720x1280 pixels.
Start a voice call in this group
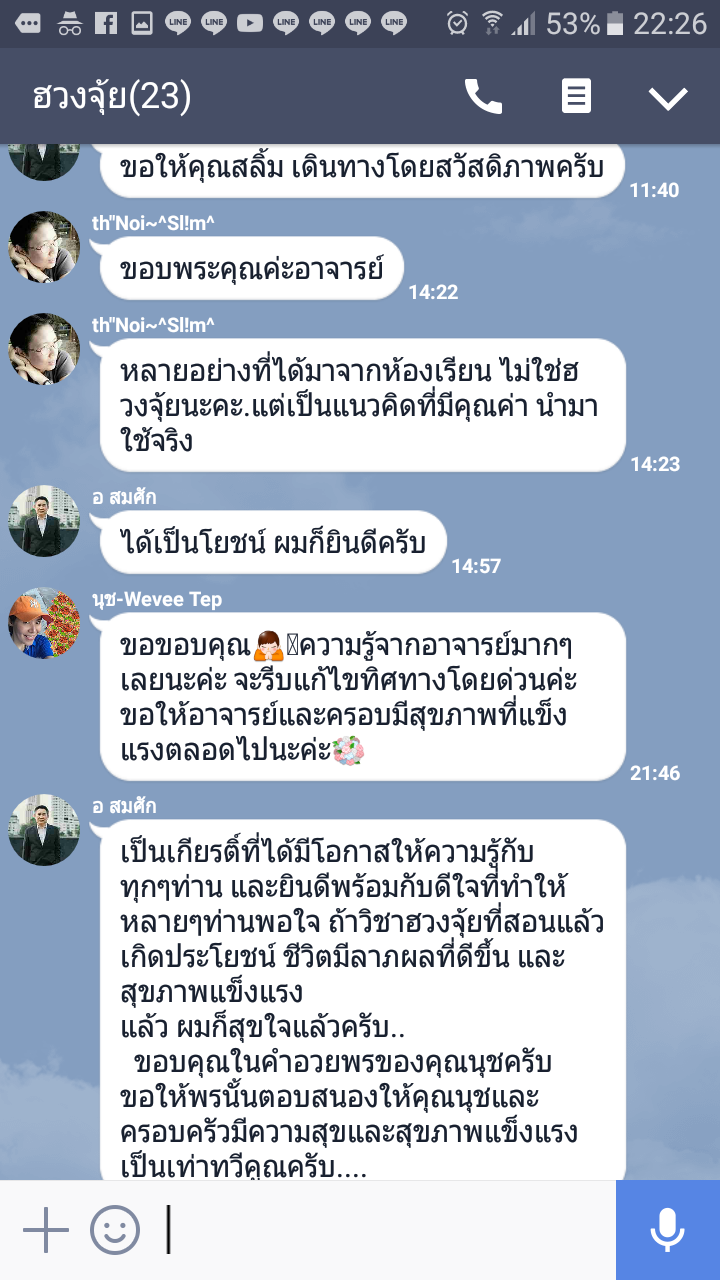point(483,97)
